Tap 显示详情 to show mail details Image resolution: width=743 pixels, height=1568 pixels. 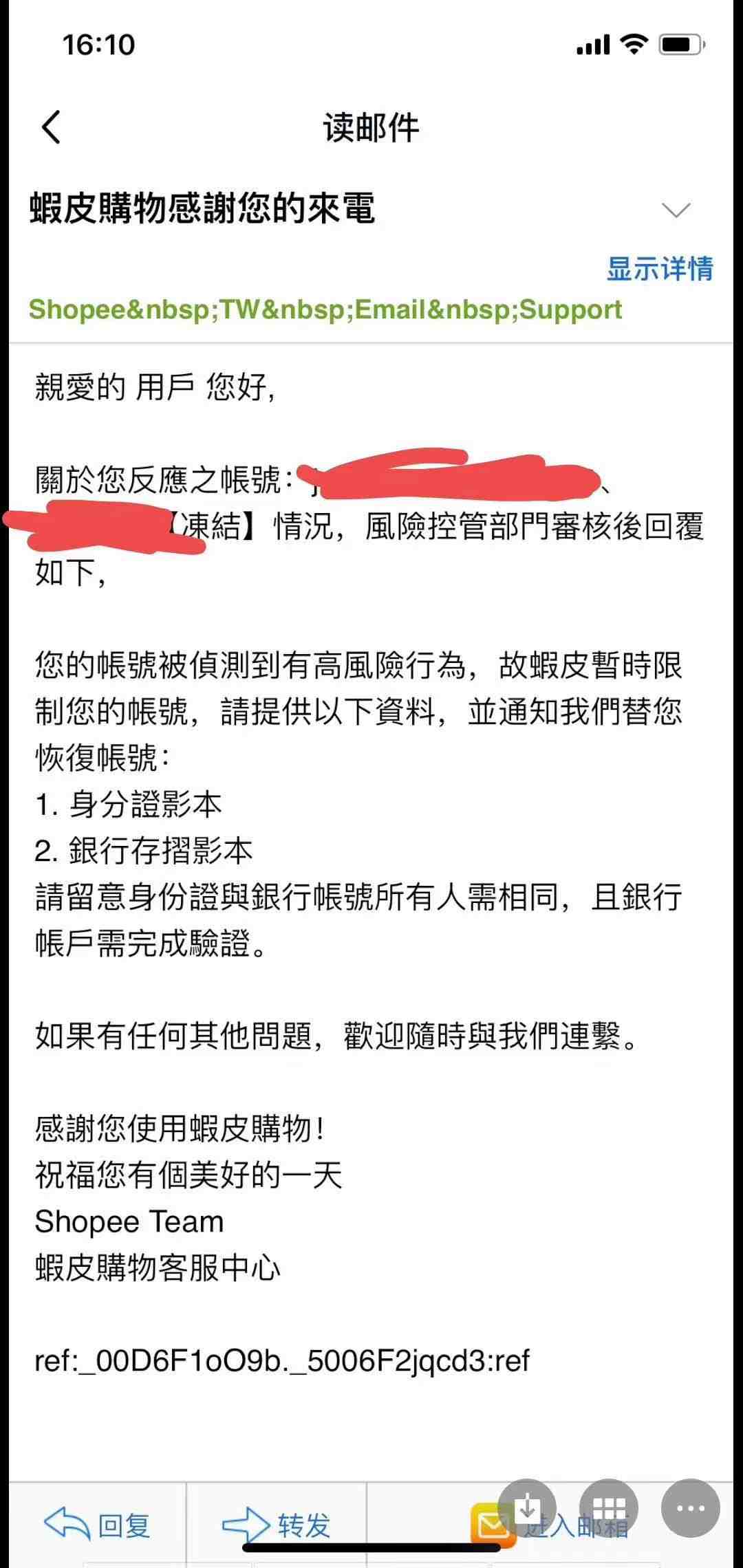pos(659,268)
